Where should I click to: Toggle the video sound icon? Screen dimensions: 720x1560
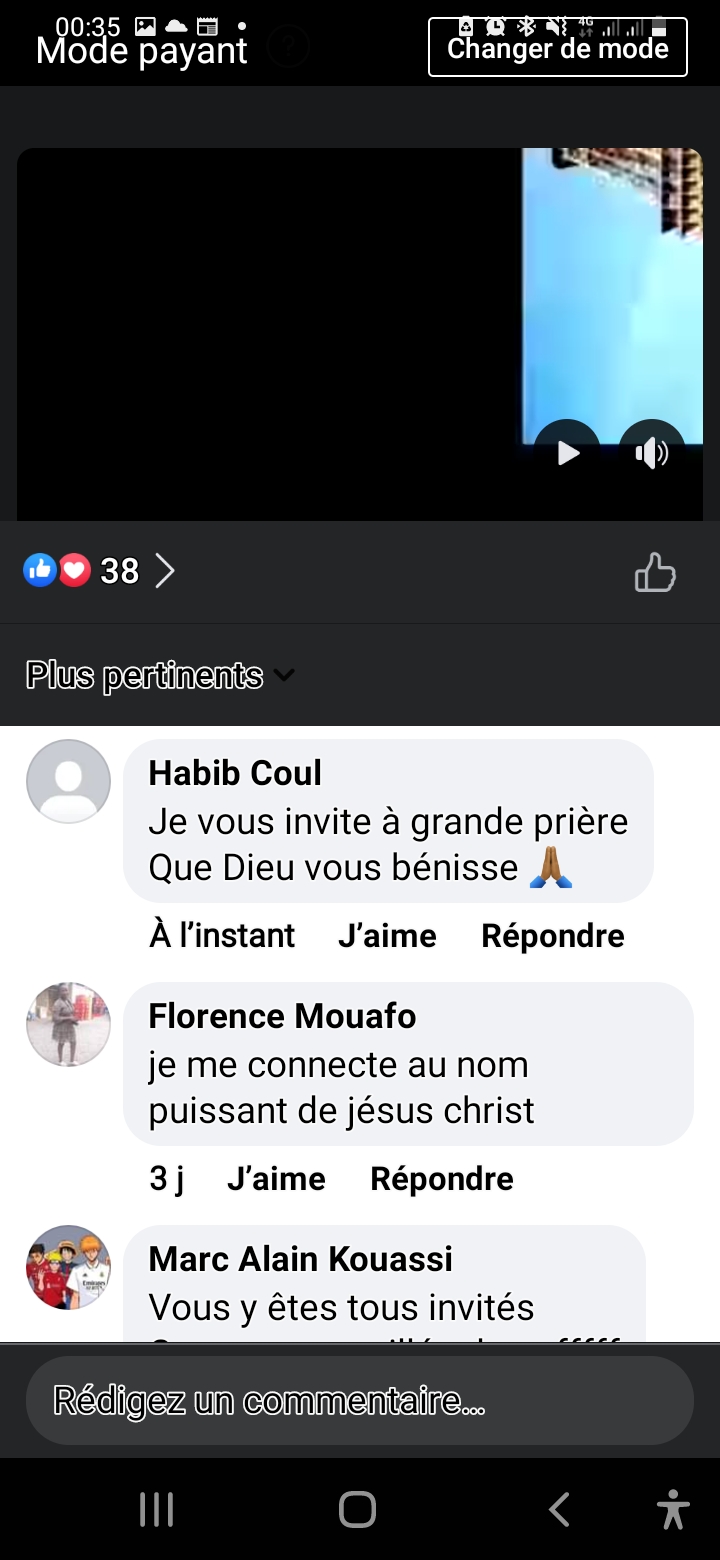(652, 453)
